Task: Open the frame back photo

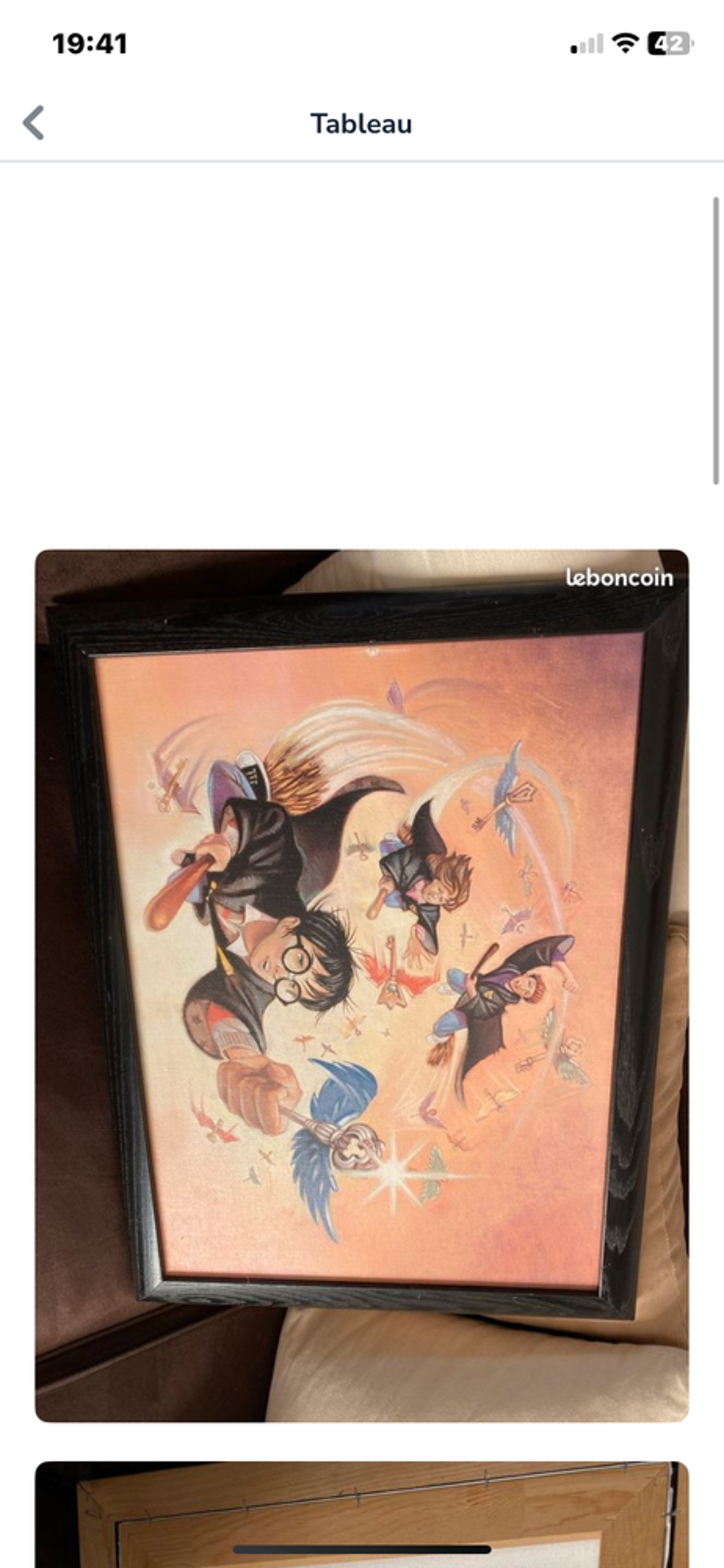Action: tap(362, 1514)
